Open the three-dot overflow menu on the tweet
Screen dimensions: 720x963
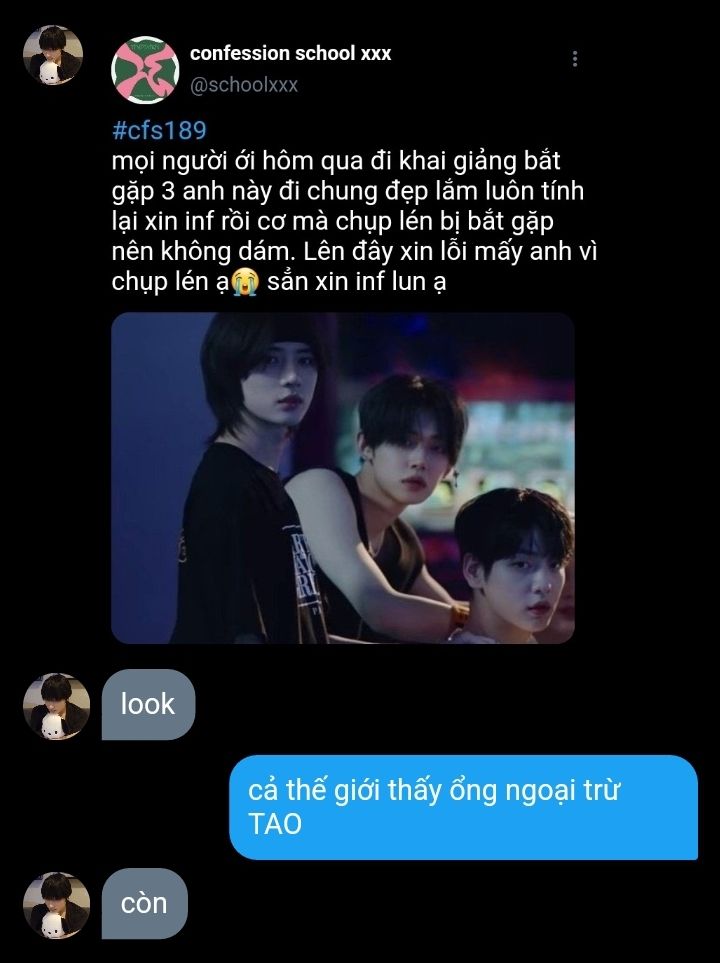click(574, 59)
